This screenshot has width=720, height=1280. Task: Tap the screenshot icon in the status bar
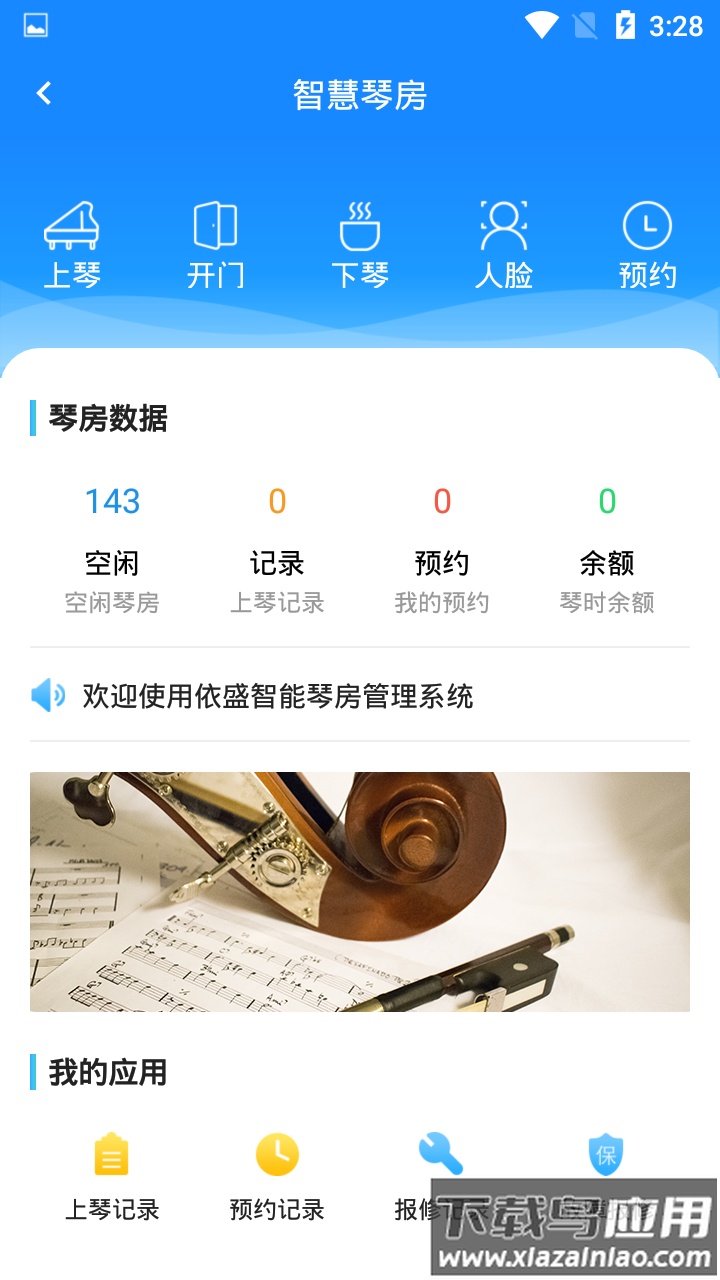pyautogui.click(x=34, y=26)
